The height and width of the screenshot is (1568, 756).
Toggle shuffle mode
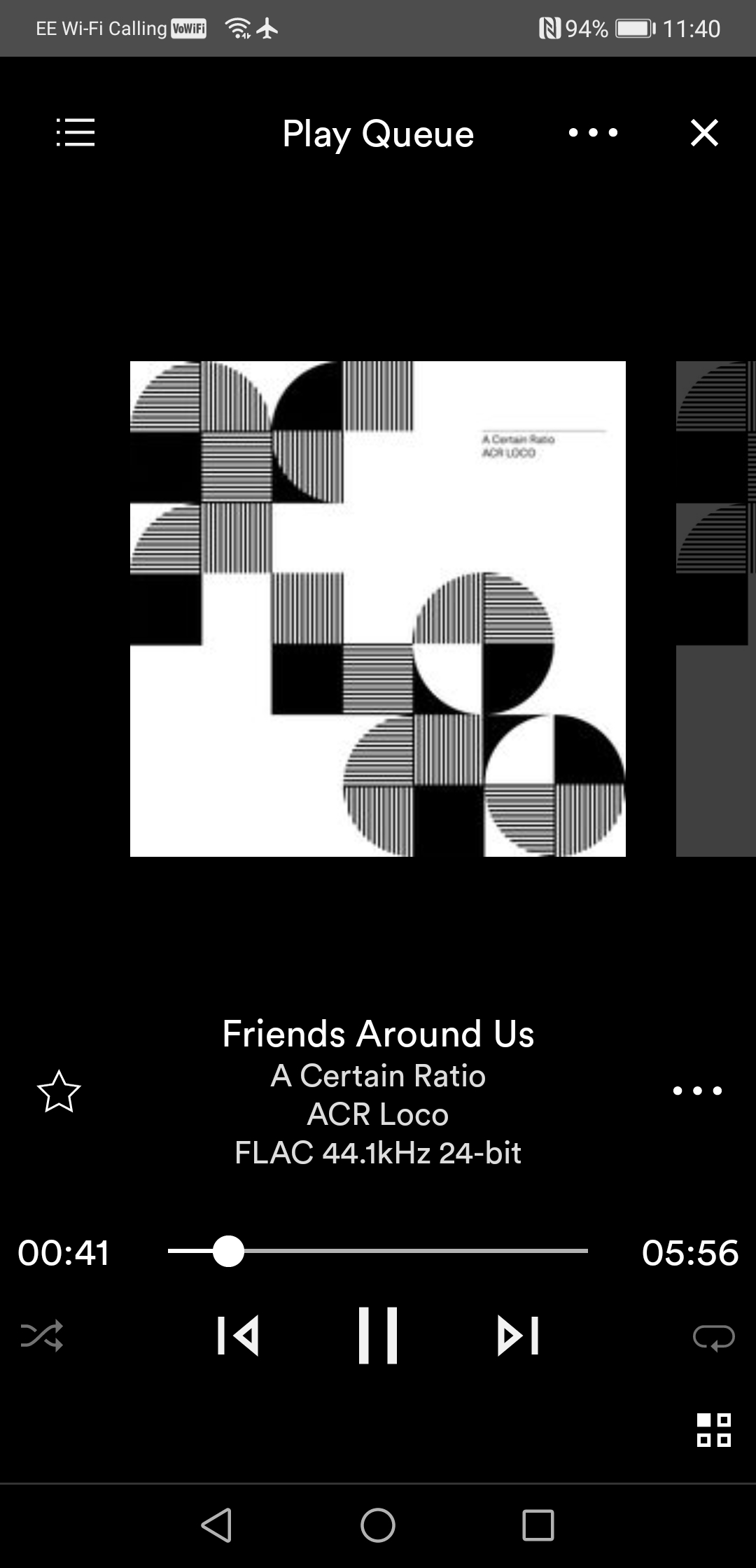pos(42,1336)
